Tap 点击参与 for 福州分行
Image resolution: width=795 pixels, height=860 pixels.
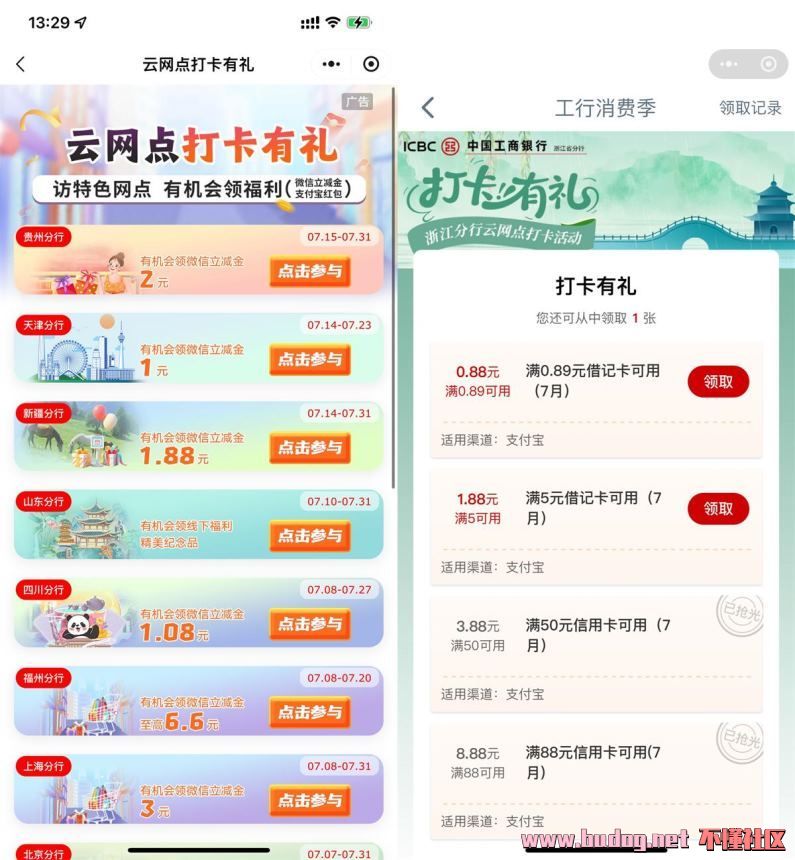tap(309, 712)
